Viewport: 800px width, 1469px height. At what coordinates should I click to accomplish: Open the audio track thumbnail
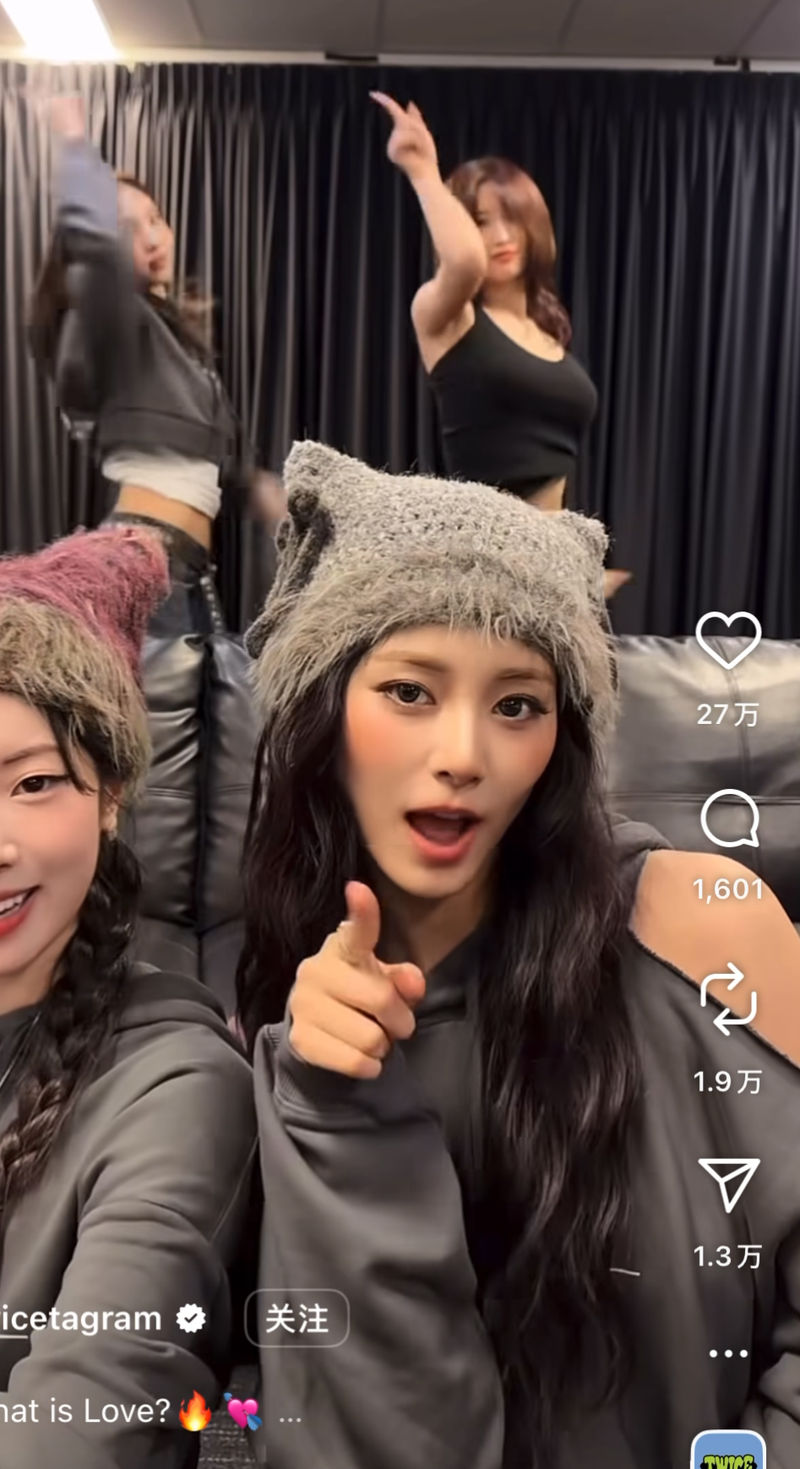point(728,1450)
